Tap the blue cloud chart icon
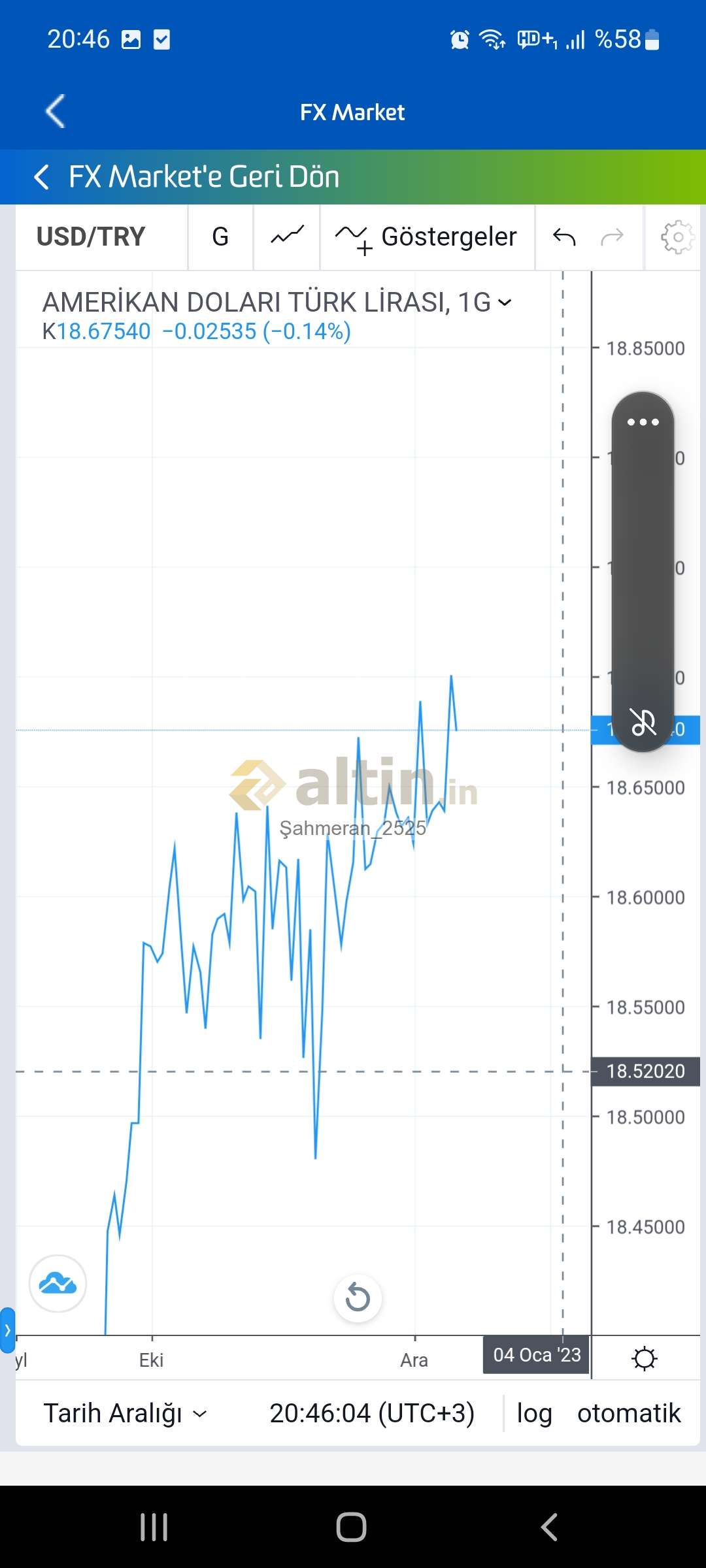This screenshot has width=706, height=1568. (x=58, y=1283)
